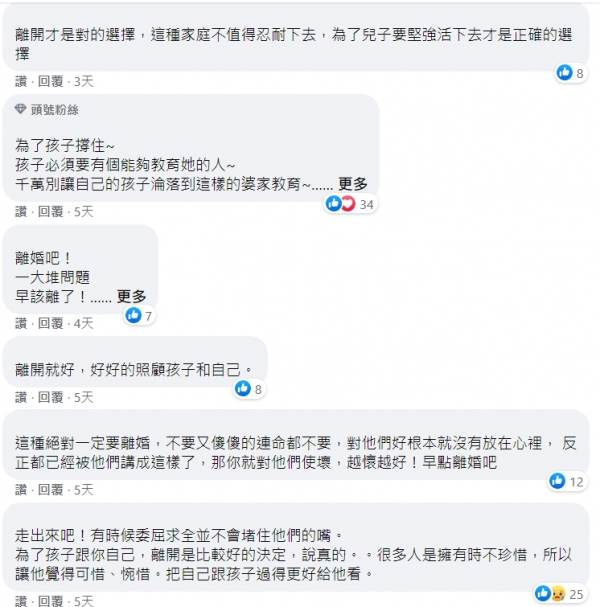Like the comment starting 離開才是對的選擇
This screenshot has height=607, width=600.
21,81
